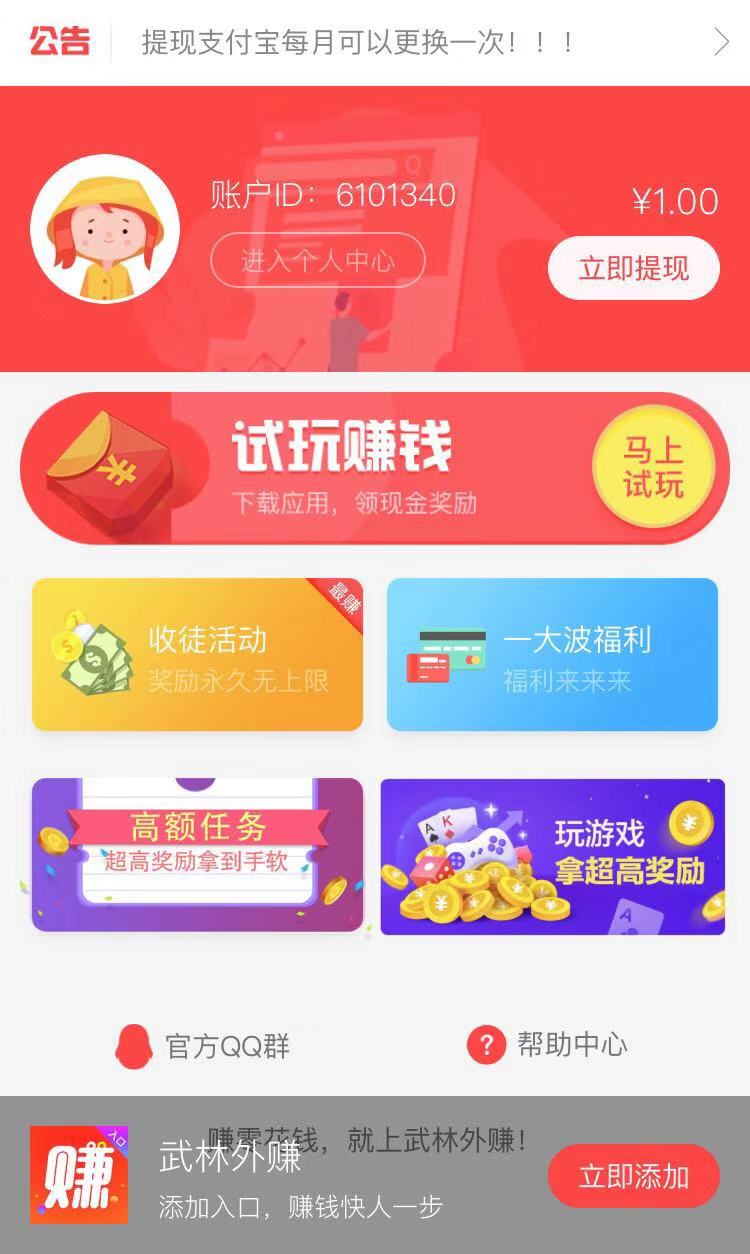750x1254 pixels.
Task: Tap 立即添加 on the 武林外赚 banner
Action: click(634, 1176)
